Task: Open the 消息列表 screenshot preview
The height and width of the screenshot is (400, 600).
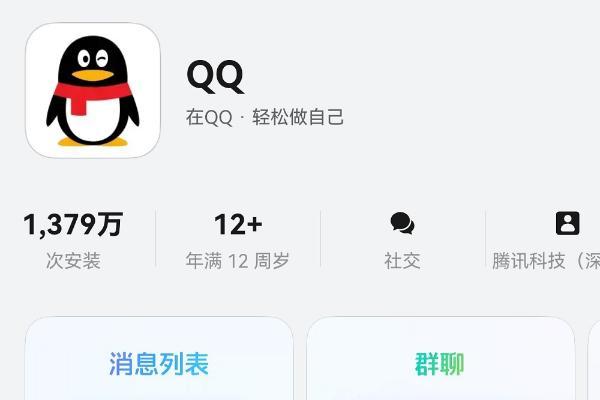Action: click(159, 362)
